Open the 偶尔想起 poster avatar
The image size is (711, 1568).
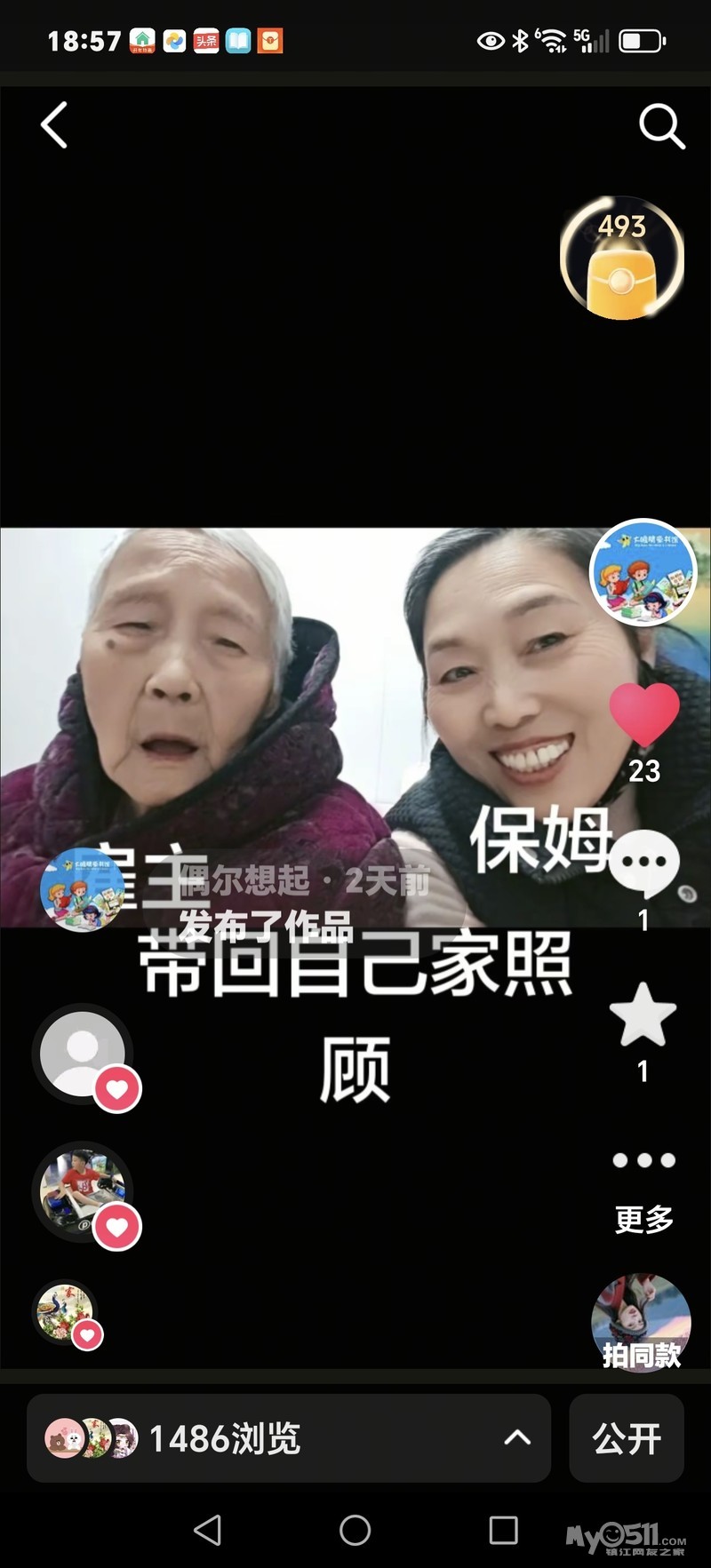(x=81, y=889)
